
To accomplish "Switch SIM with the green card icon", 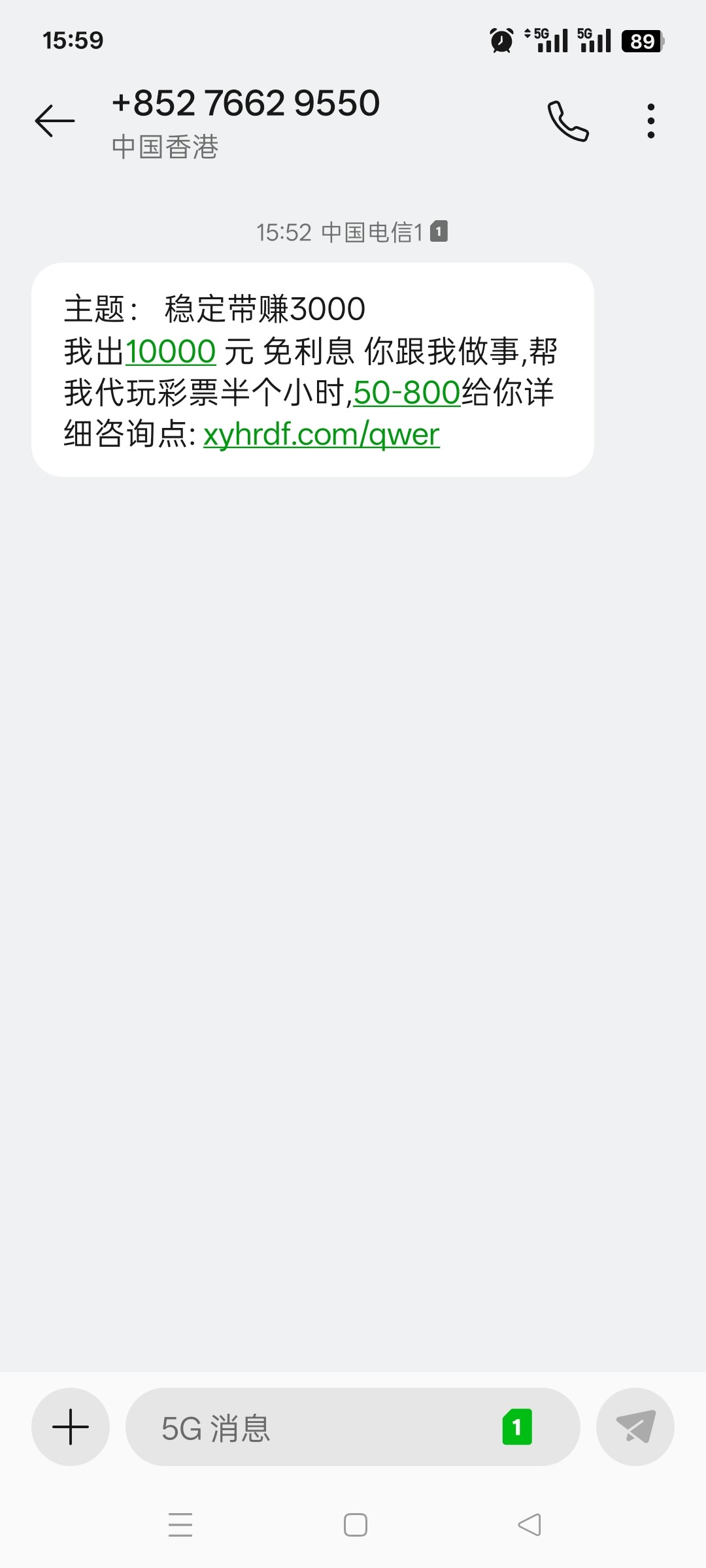I will click(x=517, y=1427).
